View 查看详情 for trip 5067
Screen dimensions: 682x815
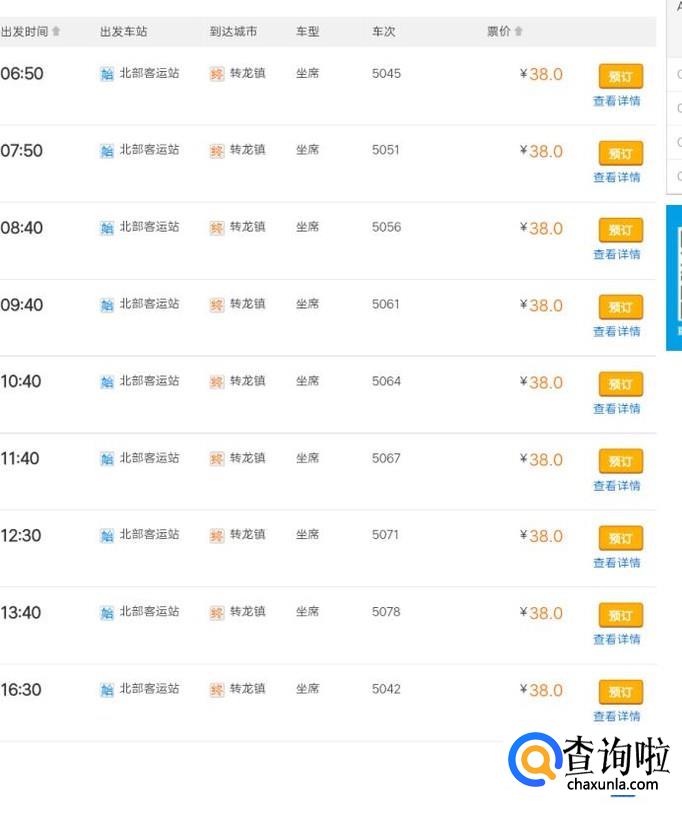point(616,486)
